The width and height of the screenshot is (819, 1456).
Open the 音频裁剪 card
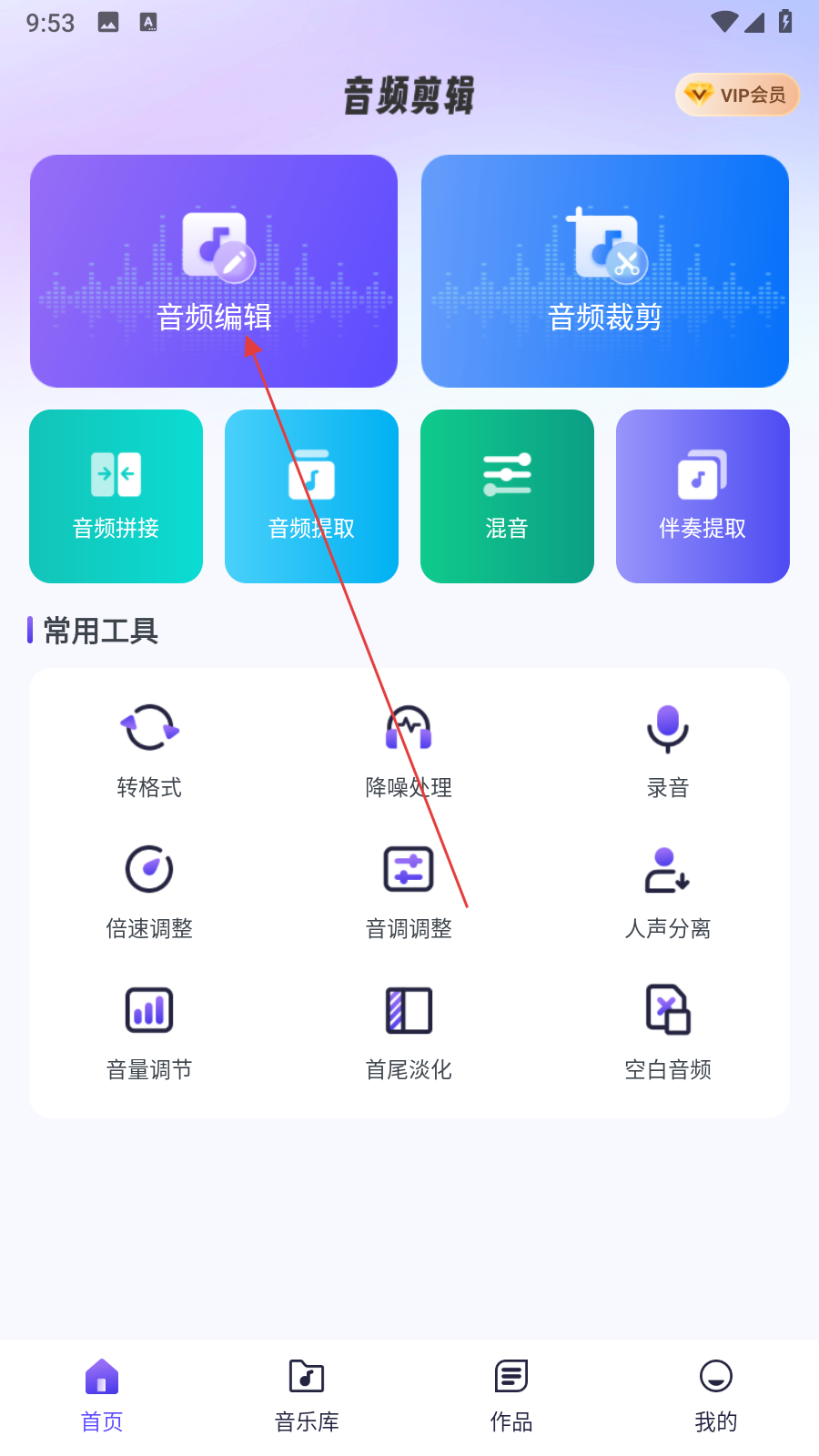[605, 271]
